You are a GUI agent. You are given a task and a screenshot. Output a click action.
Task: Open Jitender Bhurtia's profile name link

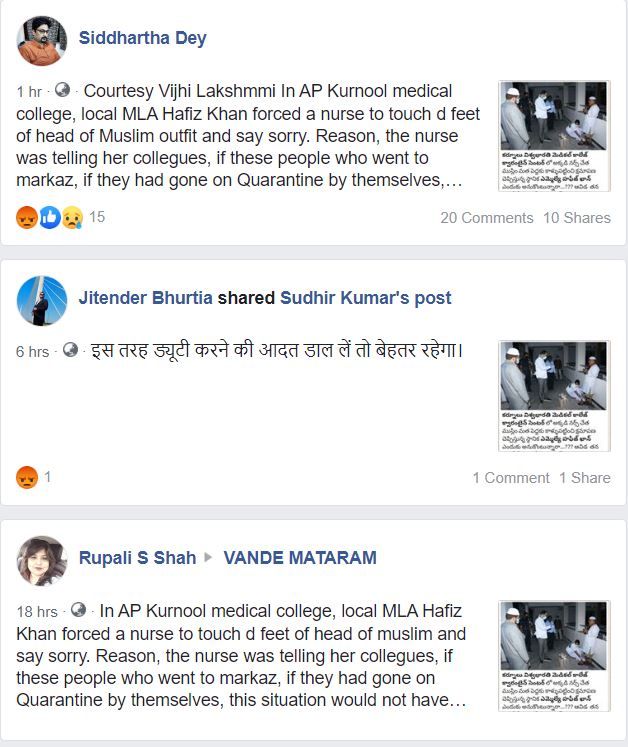144,298
